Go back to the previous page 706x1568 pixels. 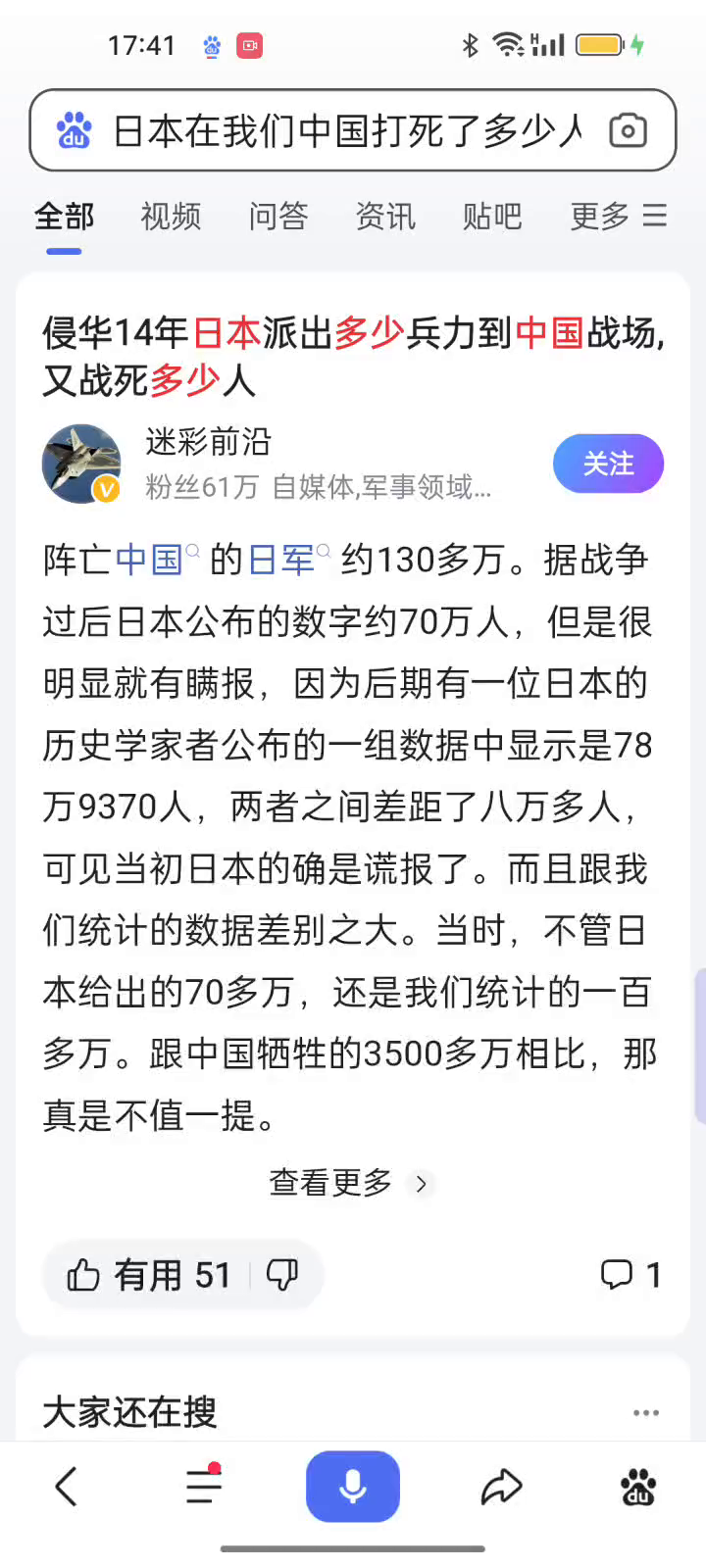(67, 1487)
